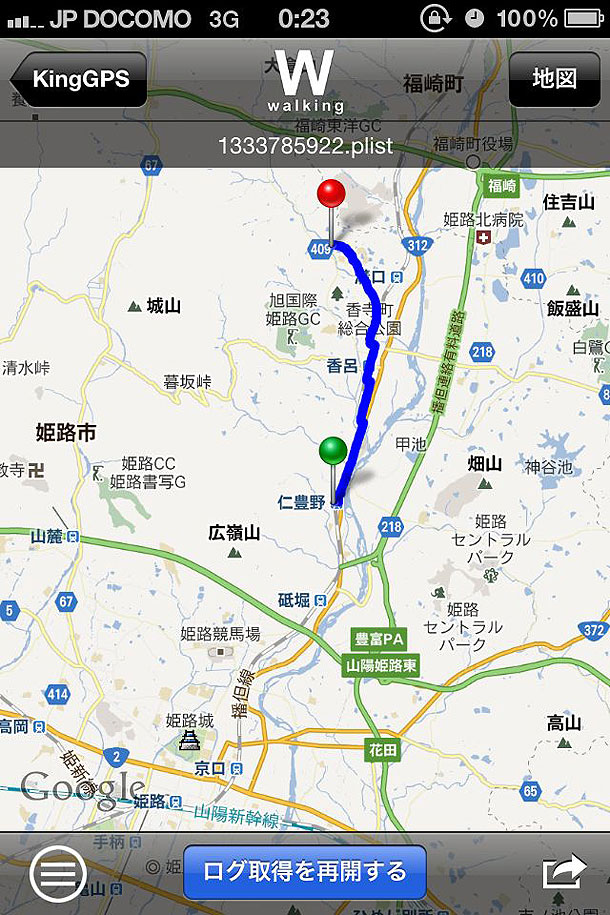This screenshot has width=610, height=915.
Task: Select the red pin on the route
Action: point(330,194)
